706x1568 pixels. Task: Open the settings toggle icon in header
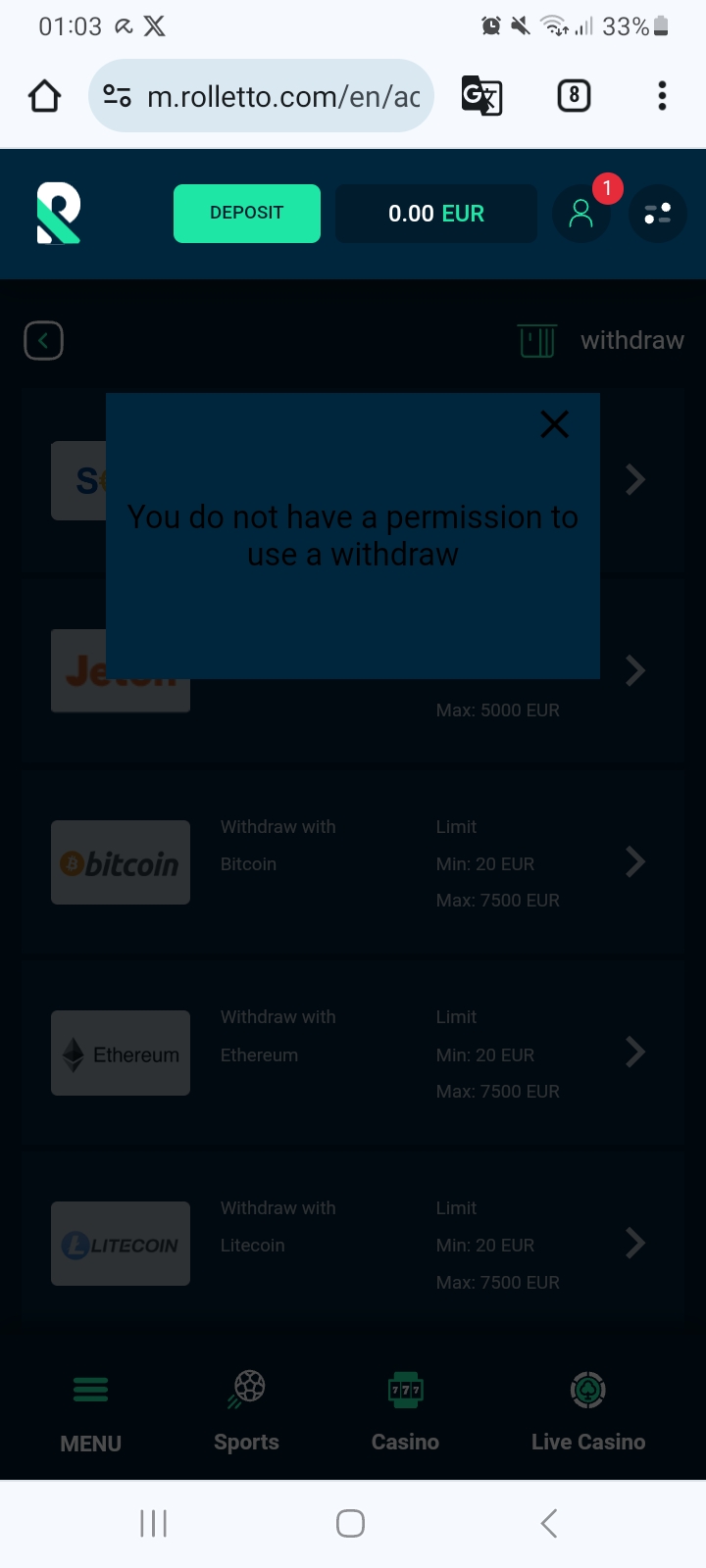pyautogui.click(x=657, y=214)
